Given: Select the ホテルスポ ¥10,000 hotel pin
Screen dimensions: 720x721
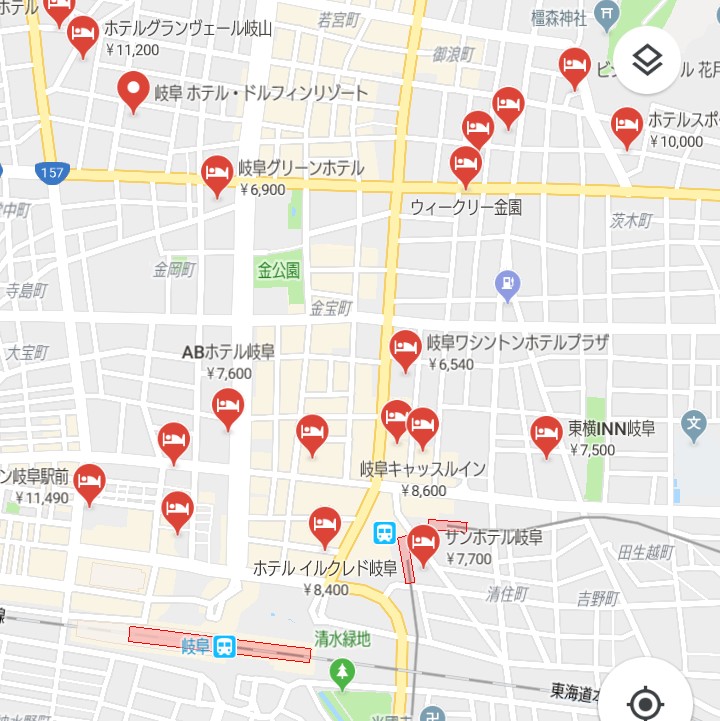Looking at the screenshot, I should (627, 125).
